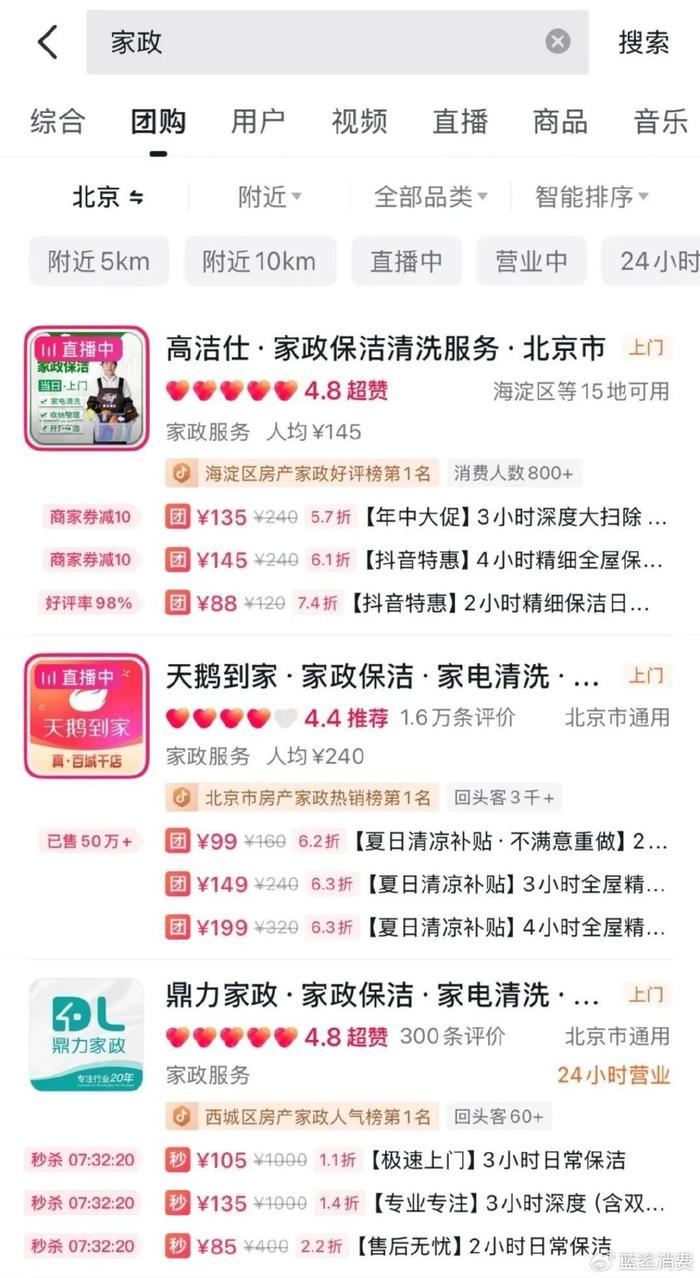Switch to the 音乐 tab
The height and width of the screenshot is (1278, 700).
pyautogui.click(x=661, y=122)
